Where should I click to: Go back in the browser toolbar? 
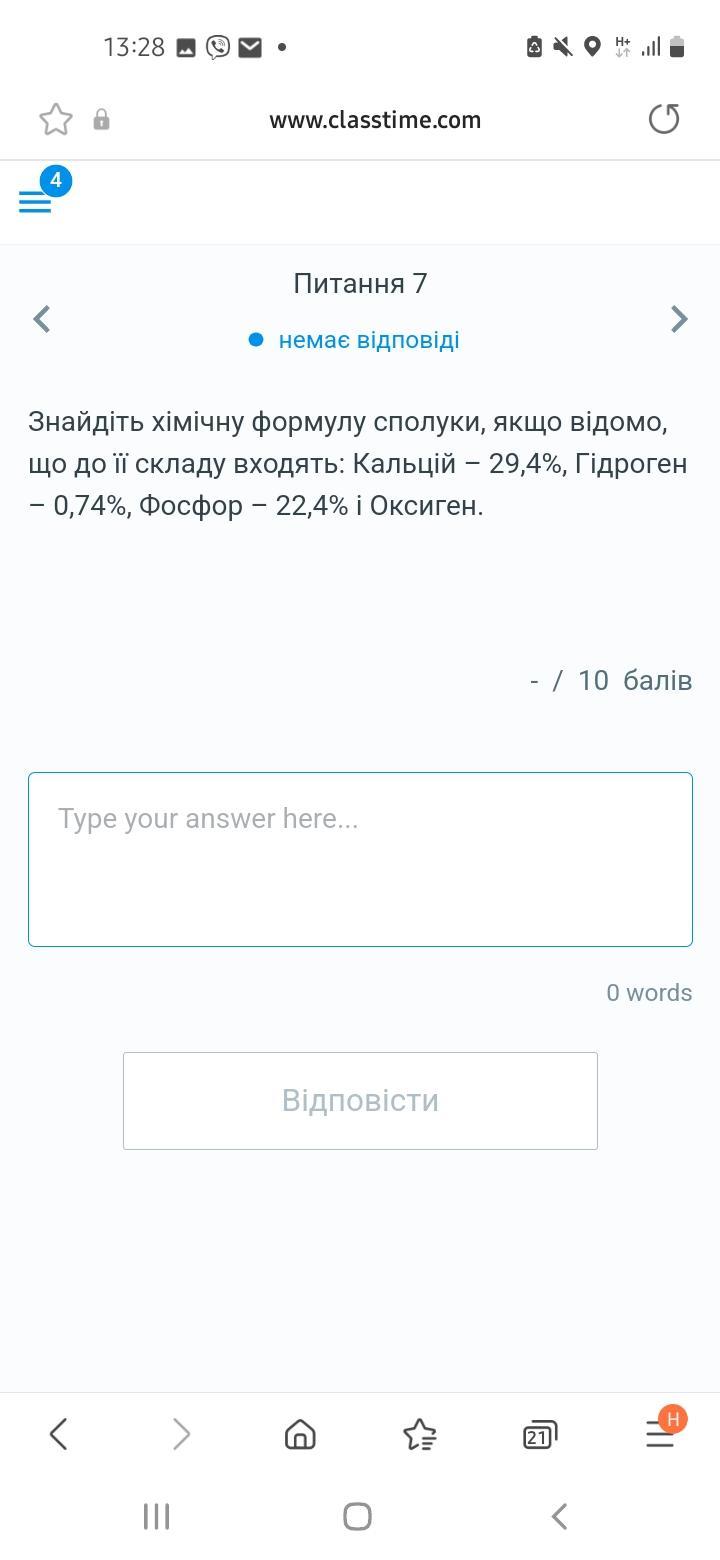(58, 1434)
